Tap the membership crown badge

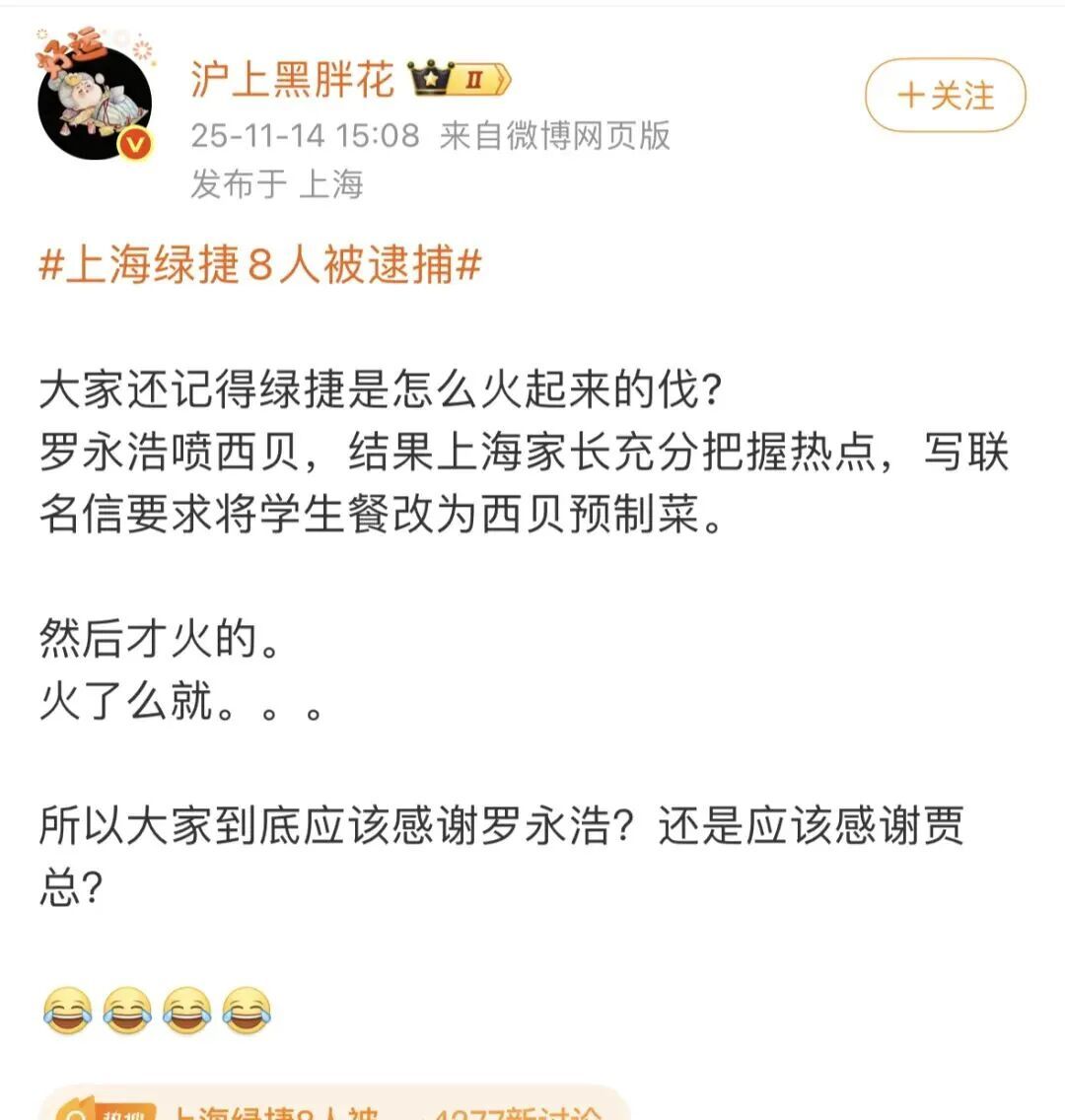pyautogui.click(x=461, y=80)
